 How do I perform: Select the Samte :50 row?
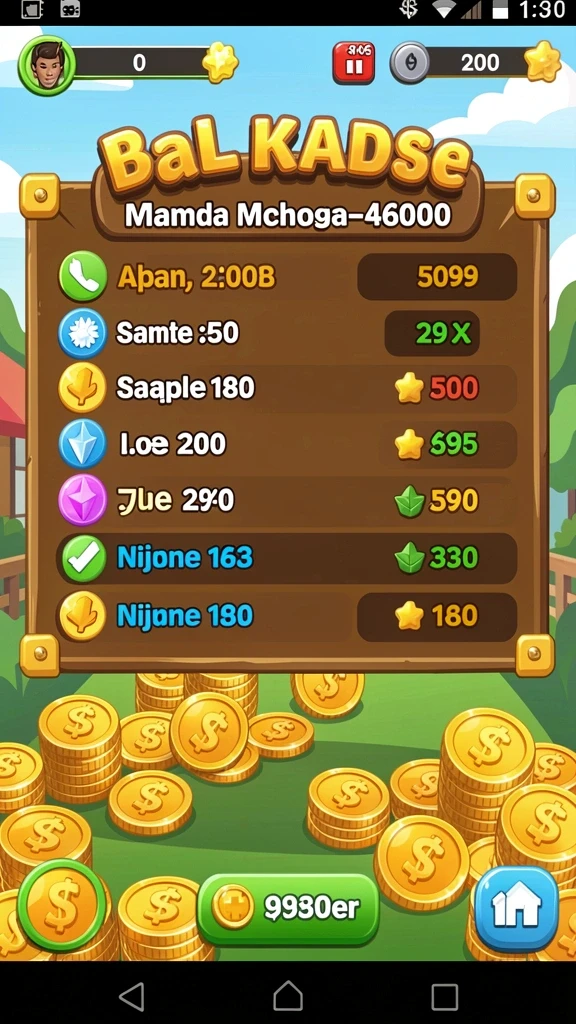pos(287,333)
